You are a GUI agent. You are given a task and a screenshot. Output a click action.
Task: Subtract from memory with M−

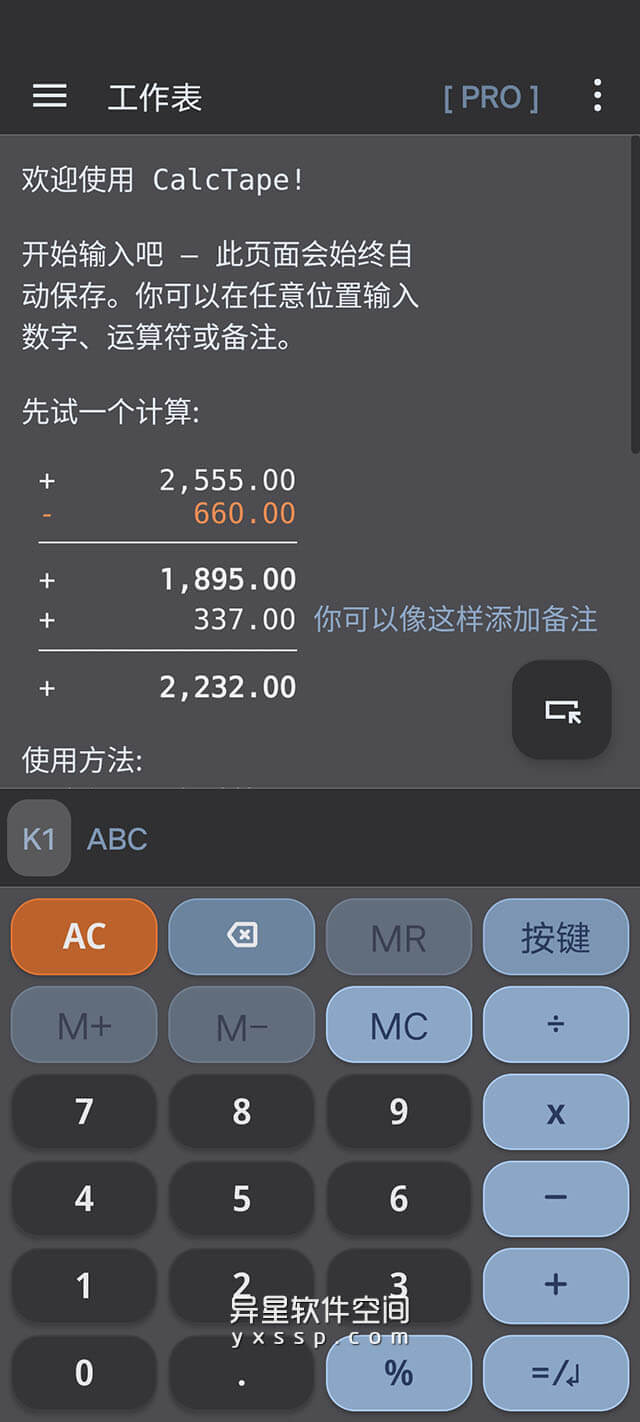click(241, 1024)
